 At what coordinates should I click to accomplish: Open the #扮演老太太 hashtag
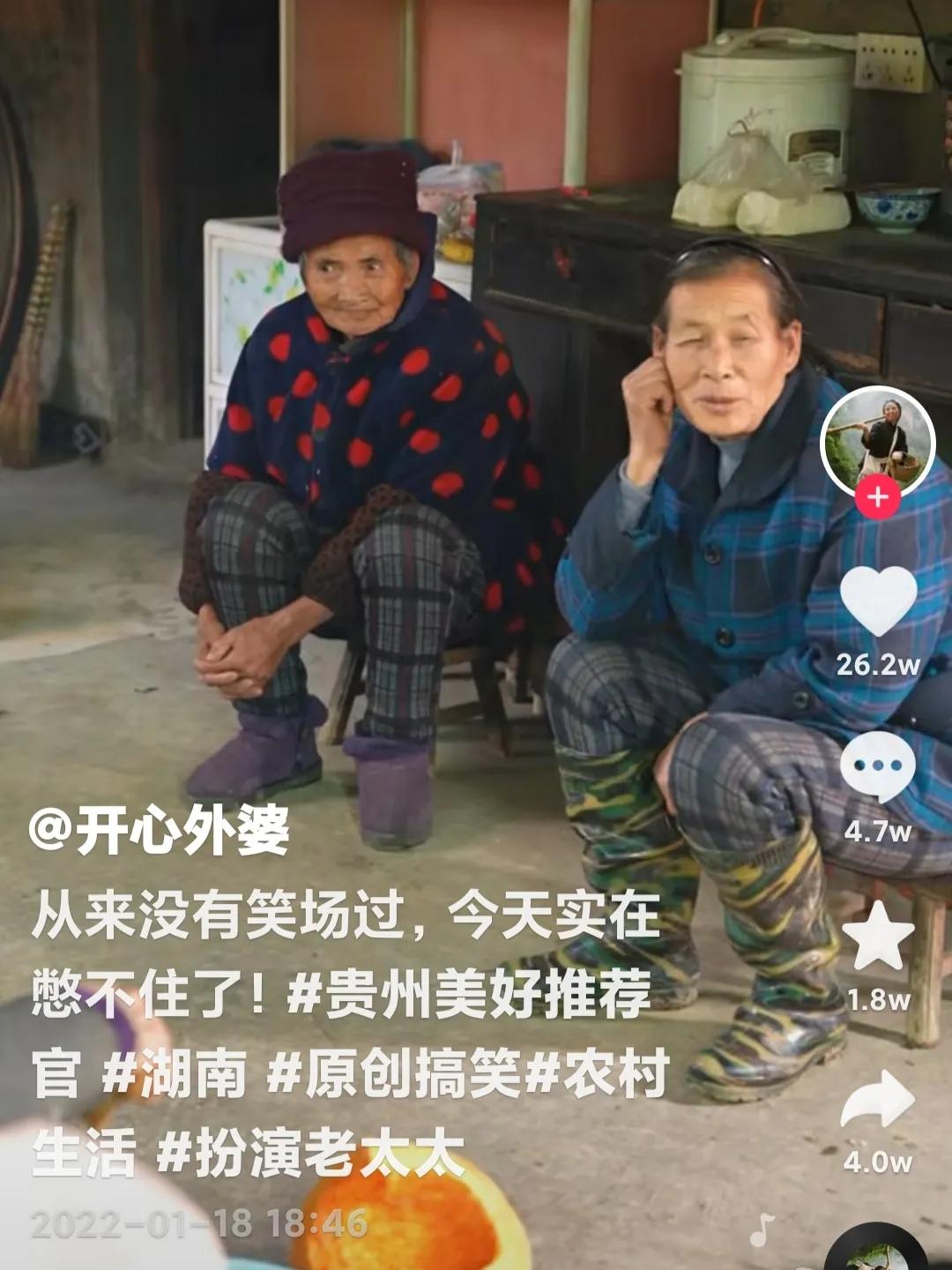(x=310, y=1154)
